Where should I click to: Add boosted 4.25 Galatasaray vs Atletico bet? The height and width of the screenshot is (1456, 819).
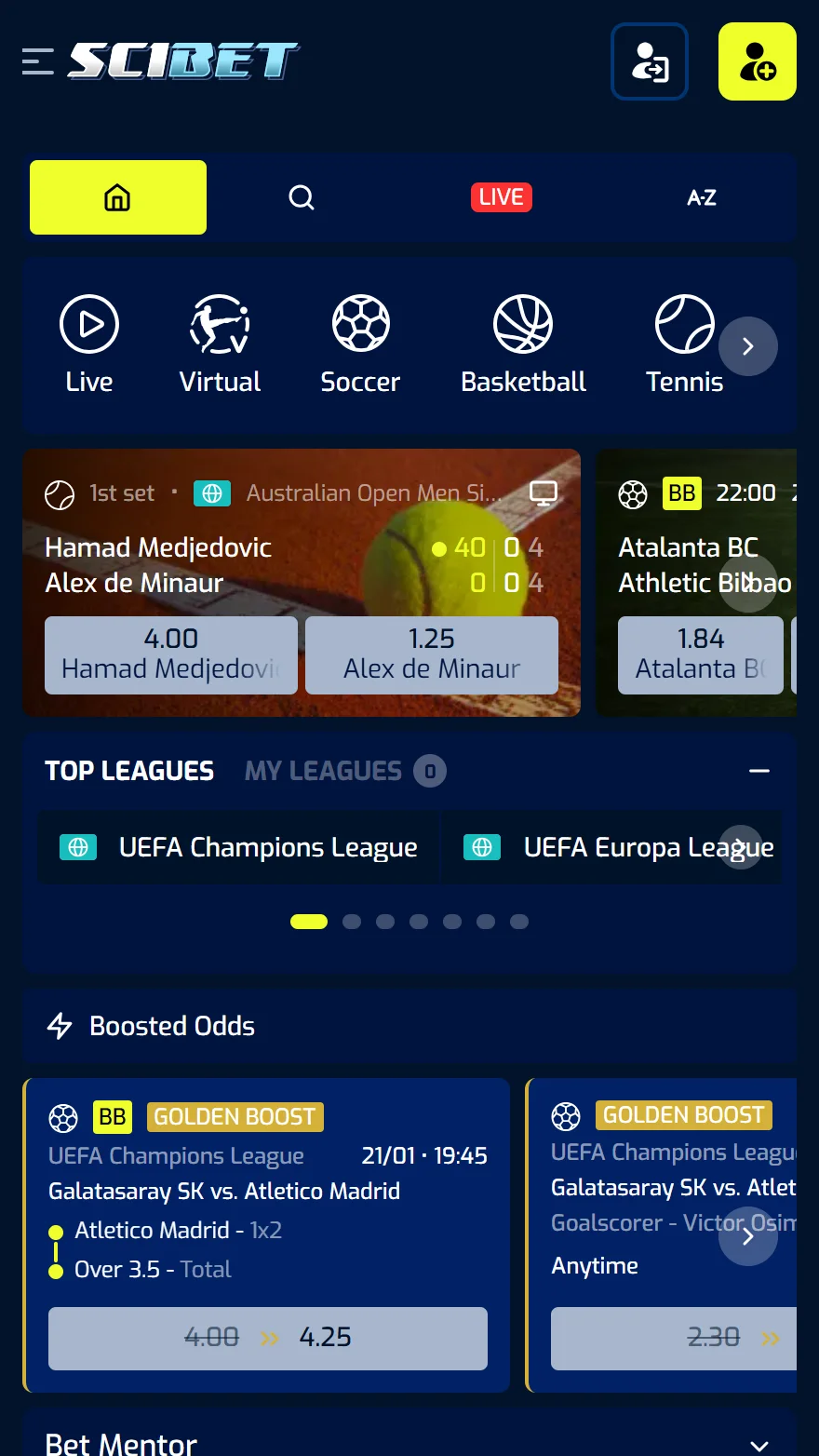[x=268, y=1338]
